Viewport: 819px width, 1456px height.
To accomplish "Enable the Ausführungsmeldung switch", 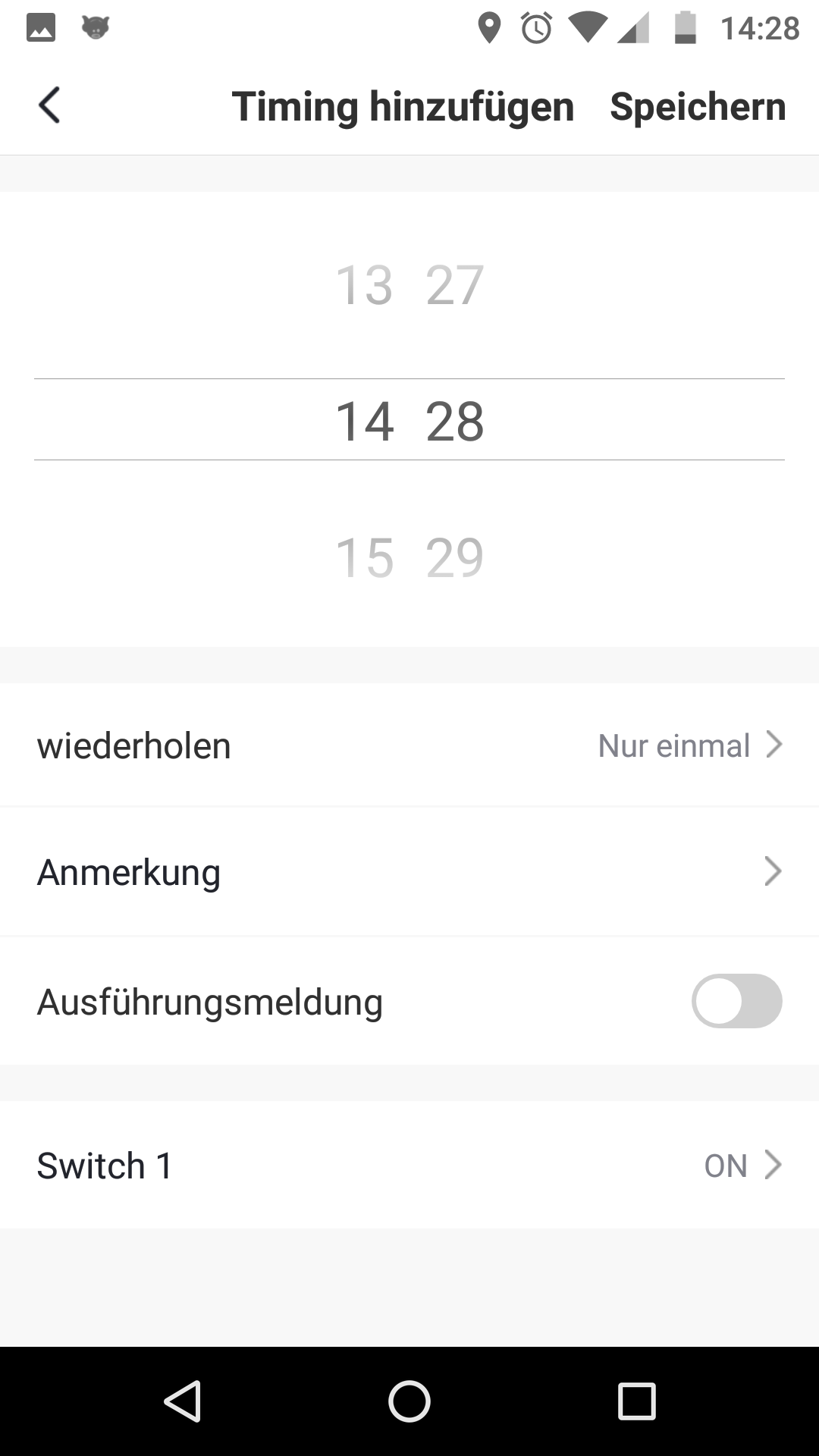I will click(x=736, y=1001).
